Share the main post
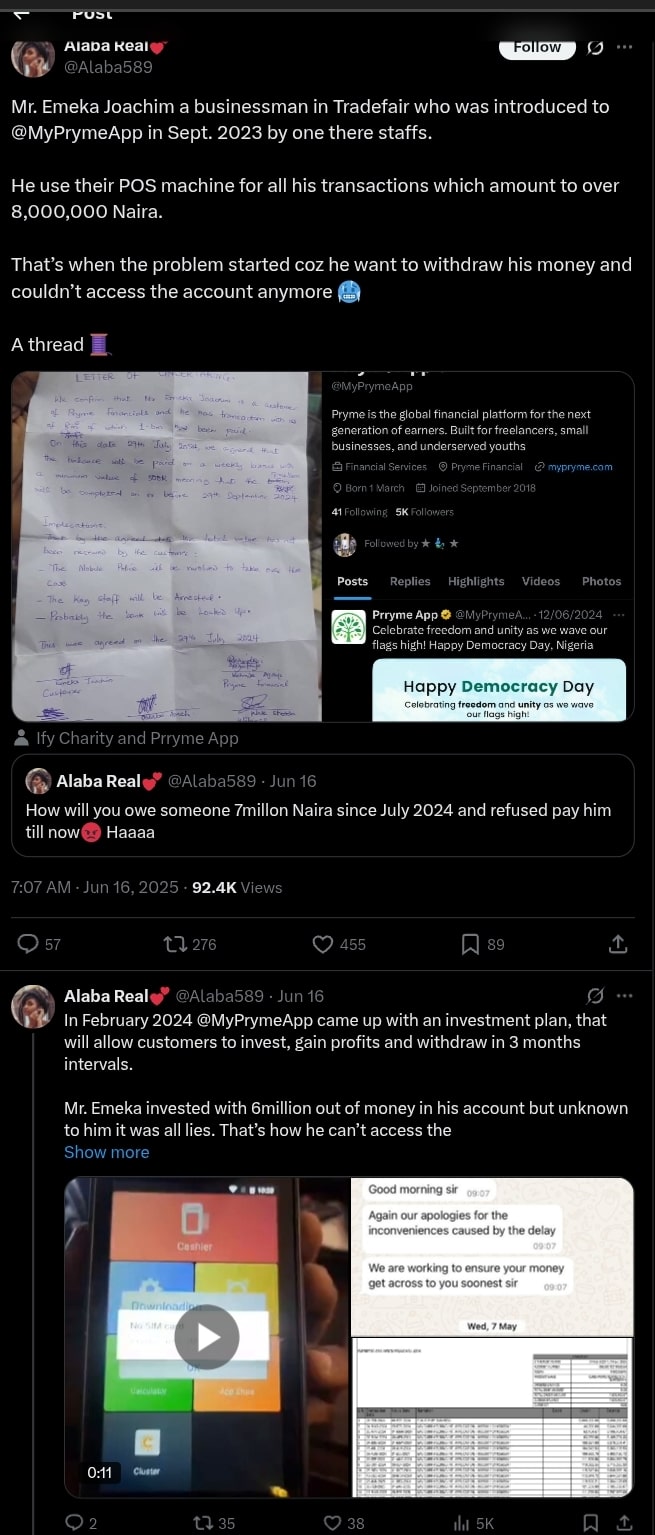Screen dimensions: 655x1535 click(x=618, y=943)
